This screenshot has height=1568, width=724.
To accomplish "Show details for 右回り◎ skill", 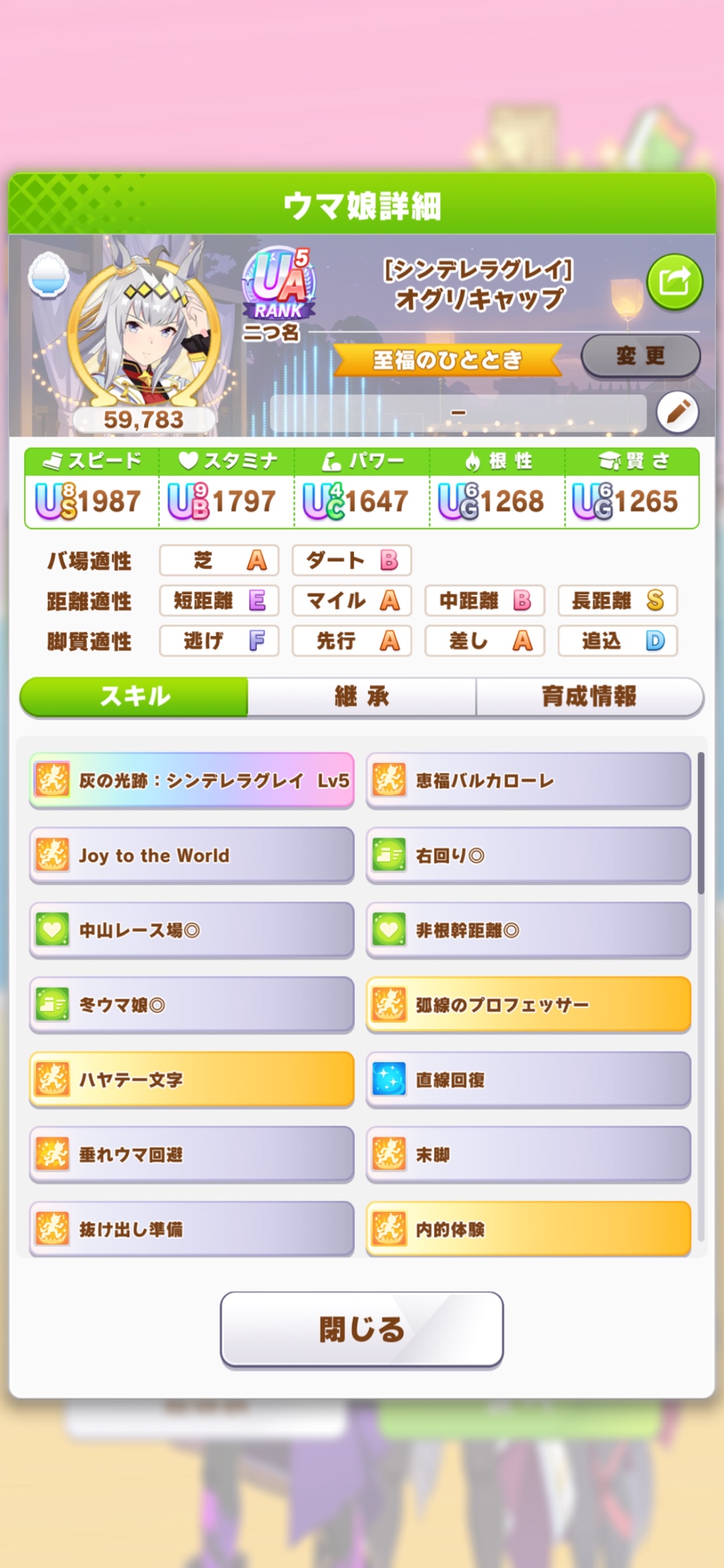I will pyautogui.click(x=528, y=855).
